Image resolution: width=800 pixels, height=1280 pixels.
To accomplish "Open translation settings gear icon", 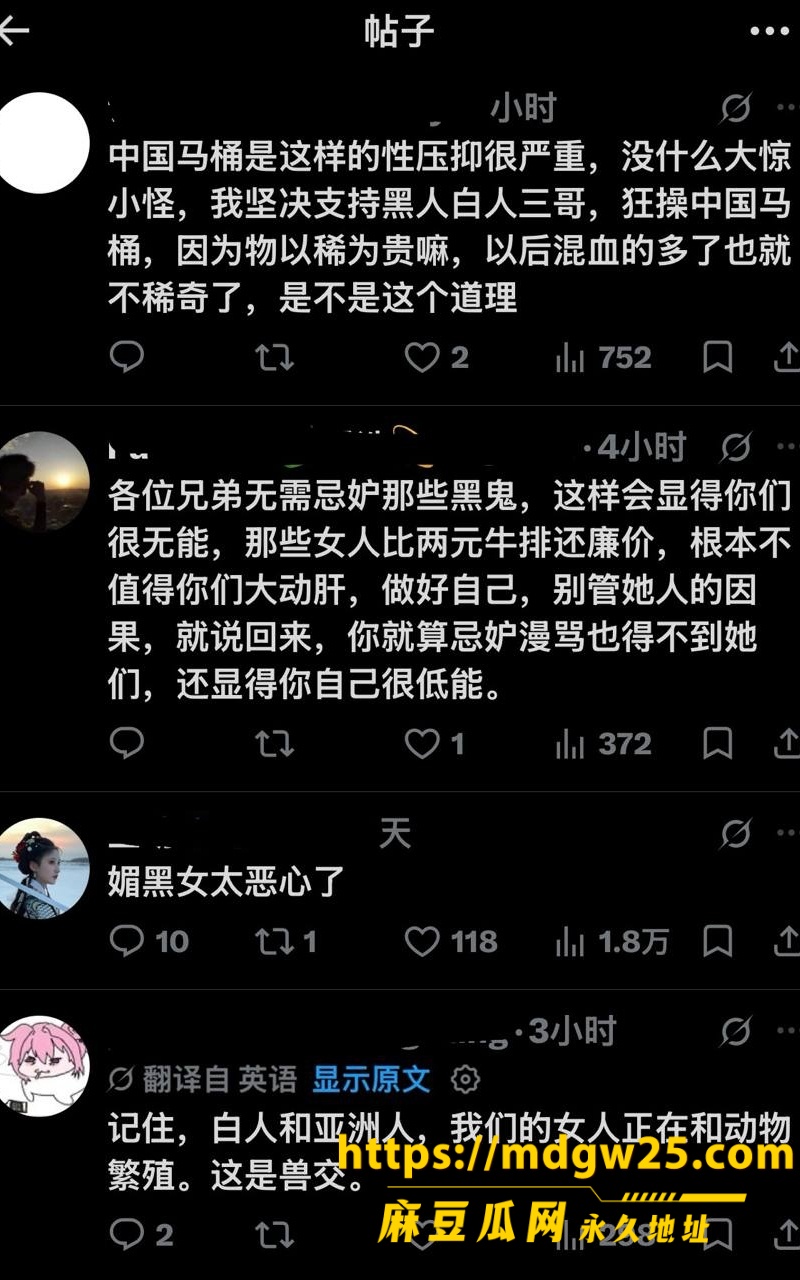I will (x=465, y=1079).
